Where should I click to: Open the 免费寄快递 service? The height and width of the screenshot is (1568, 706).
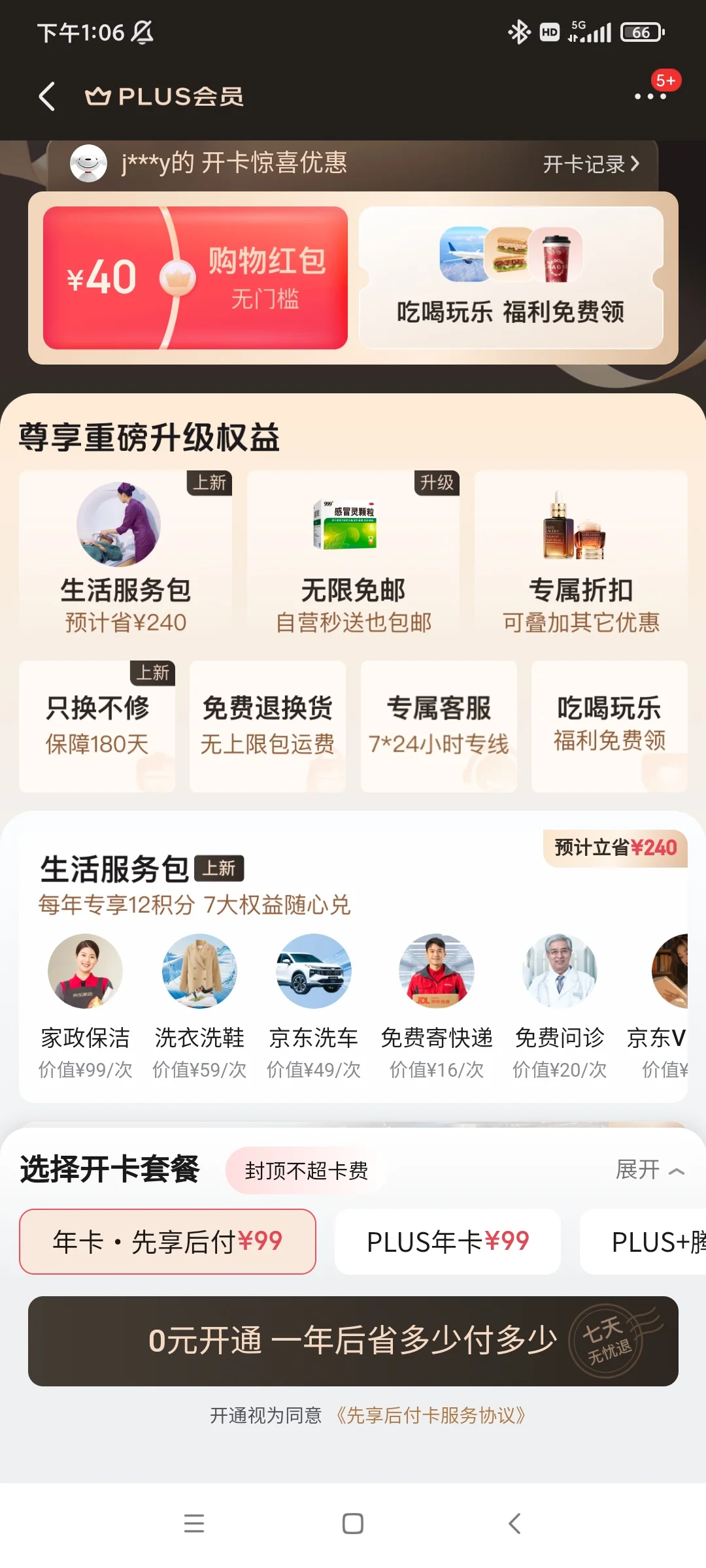tap(437, 1007)
